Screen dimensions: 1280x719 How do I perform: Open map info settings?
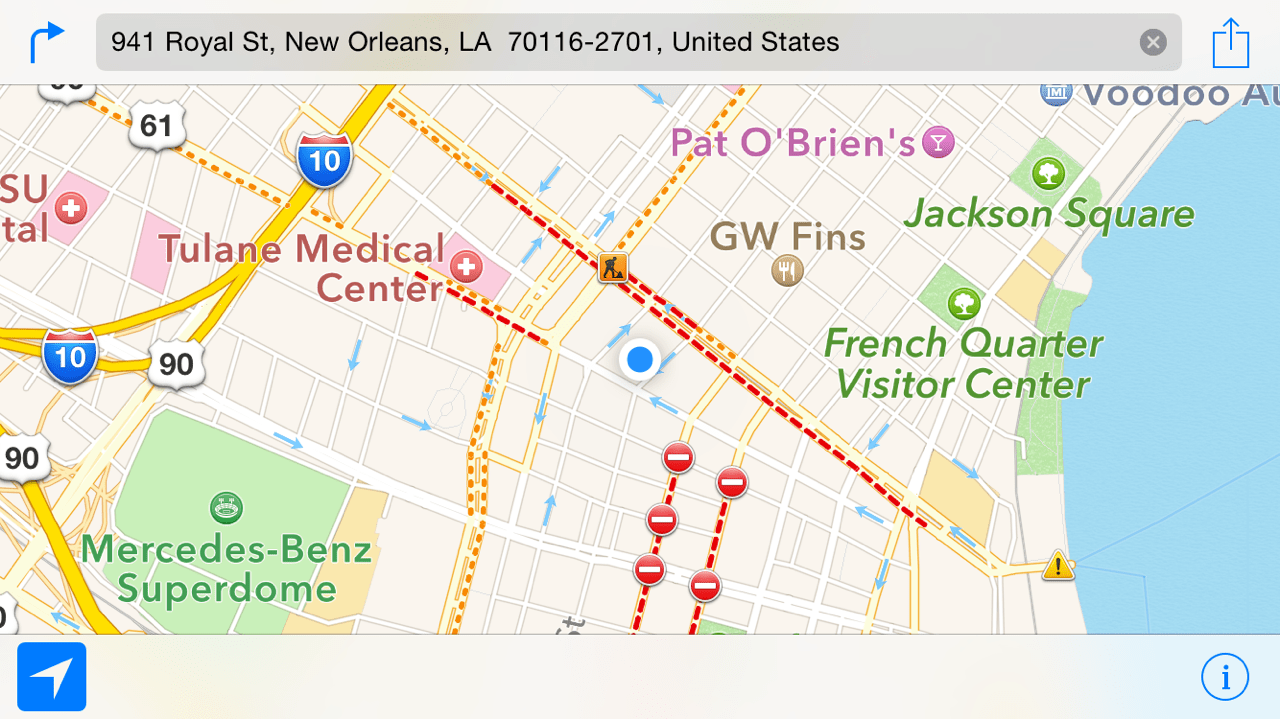1224,677
